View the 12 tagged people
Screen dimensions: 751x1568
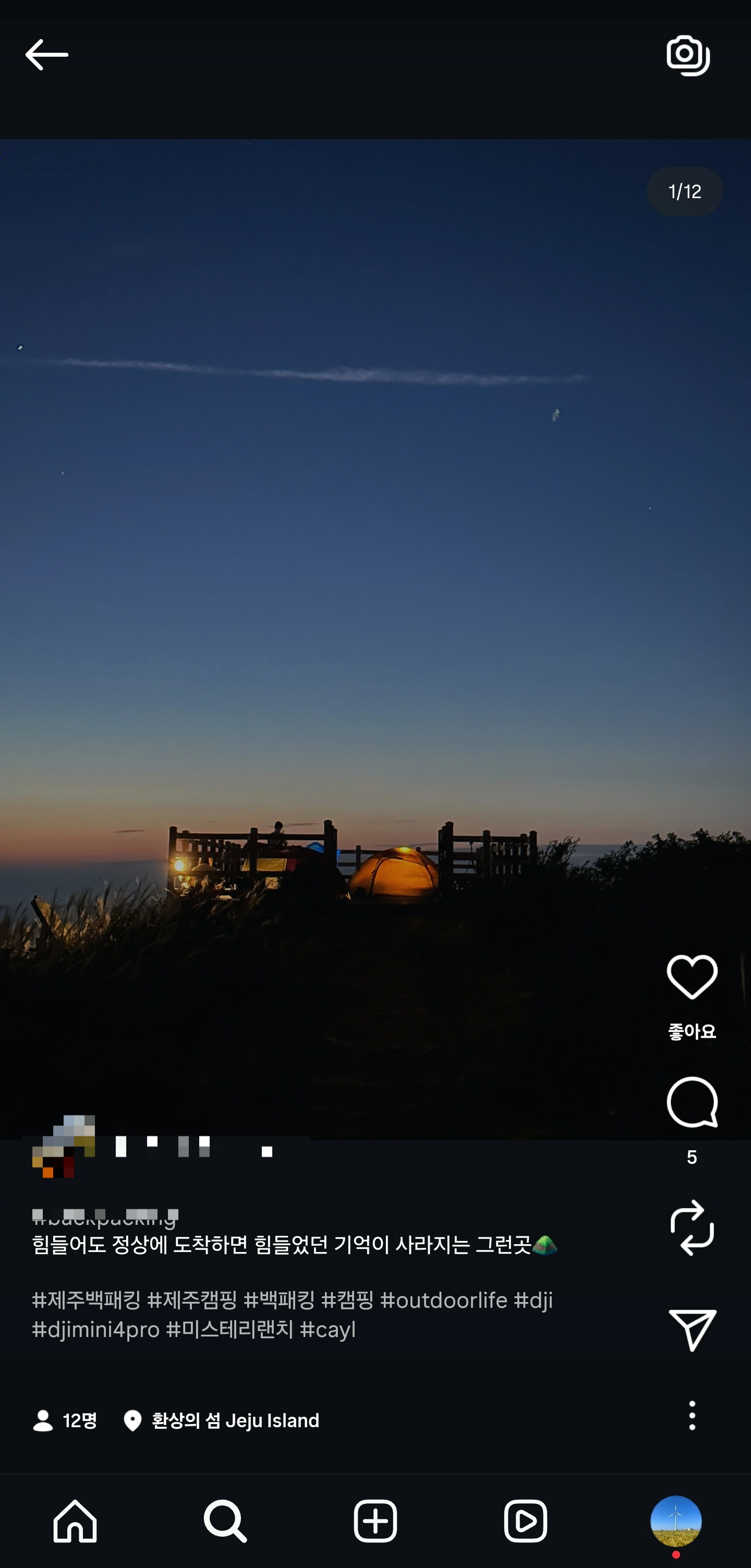click(x=65, y=1421)
